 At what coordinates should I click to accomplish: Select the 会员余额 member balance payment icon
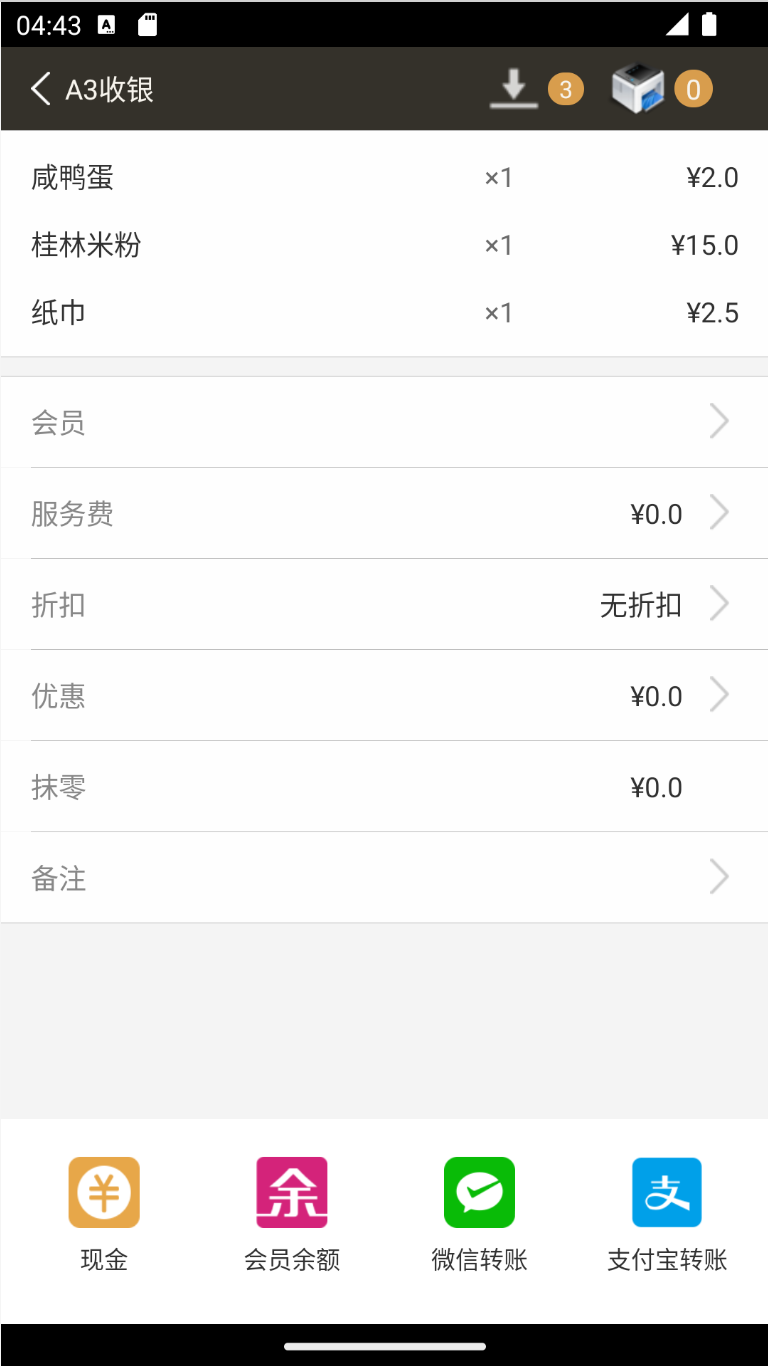click(291, 1191)
